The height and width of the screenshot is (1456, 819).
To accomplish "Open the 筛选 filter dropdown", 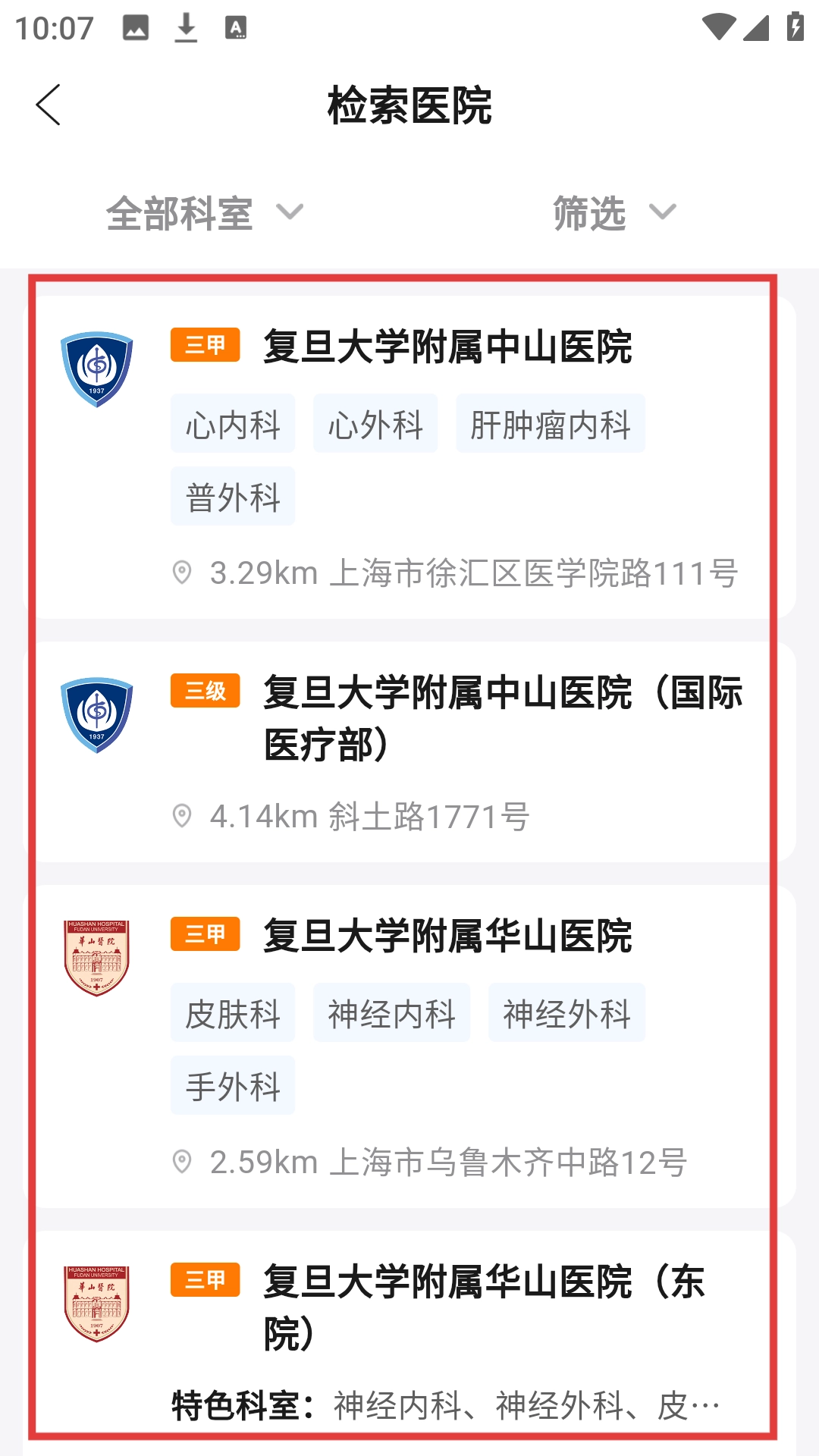I will pos(613,213).
